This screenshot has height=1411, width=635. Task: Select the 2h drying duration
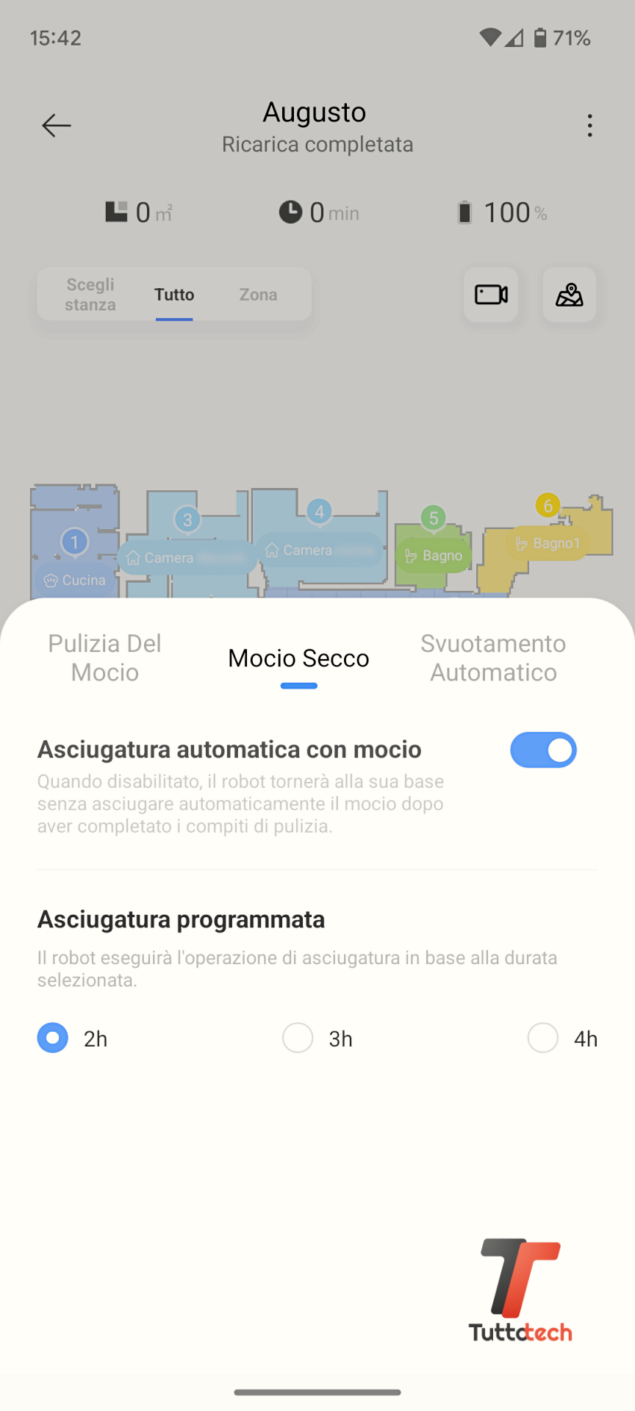click(53, 1038)
